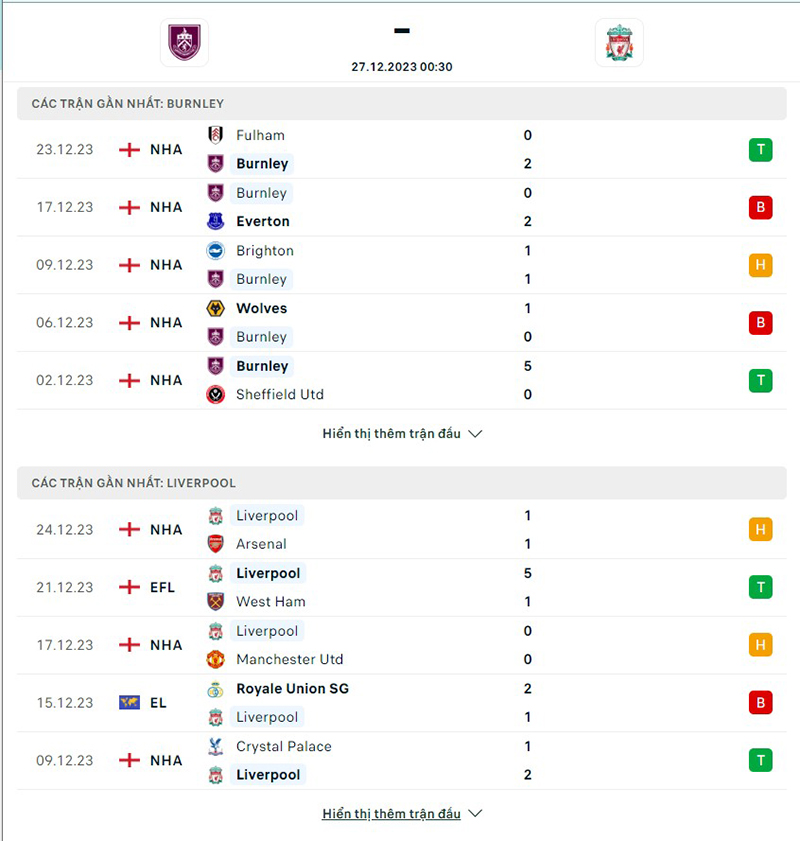Click the green T swatch for Liverpool vs West Ham
This screenshot has width=800, height=841.
761,587
